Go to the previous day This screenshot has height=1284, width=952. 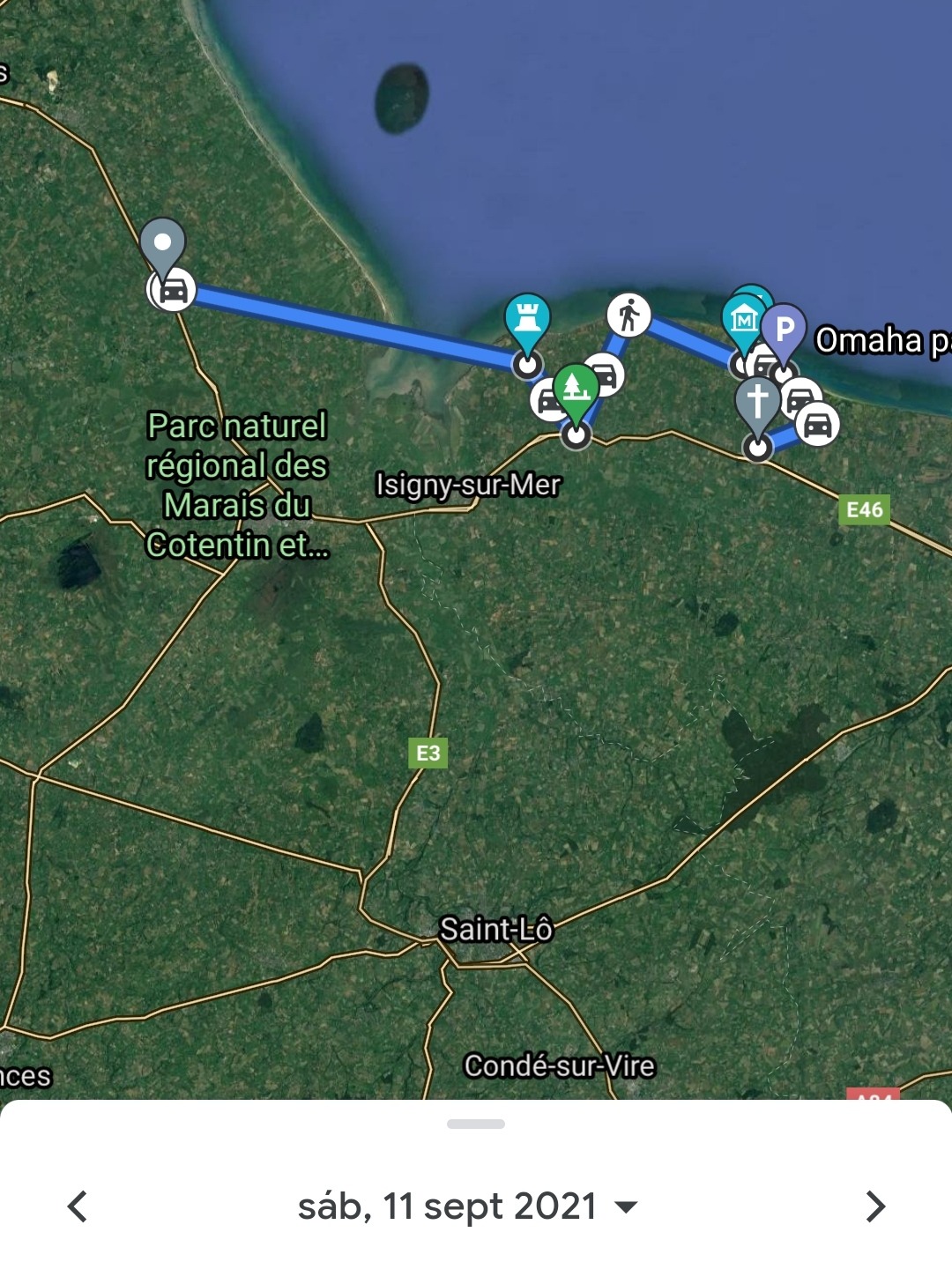(x=78, y=1206)
